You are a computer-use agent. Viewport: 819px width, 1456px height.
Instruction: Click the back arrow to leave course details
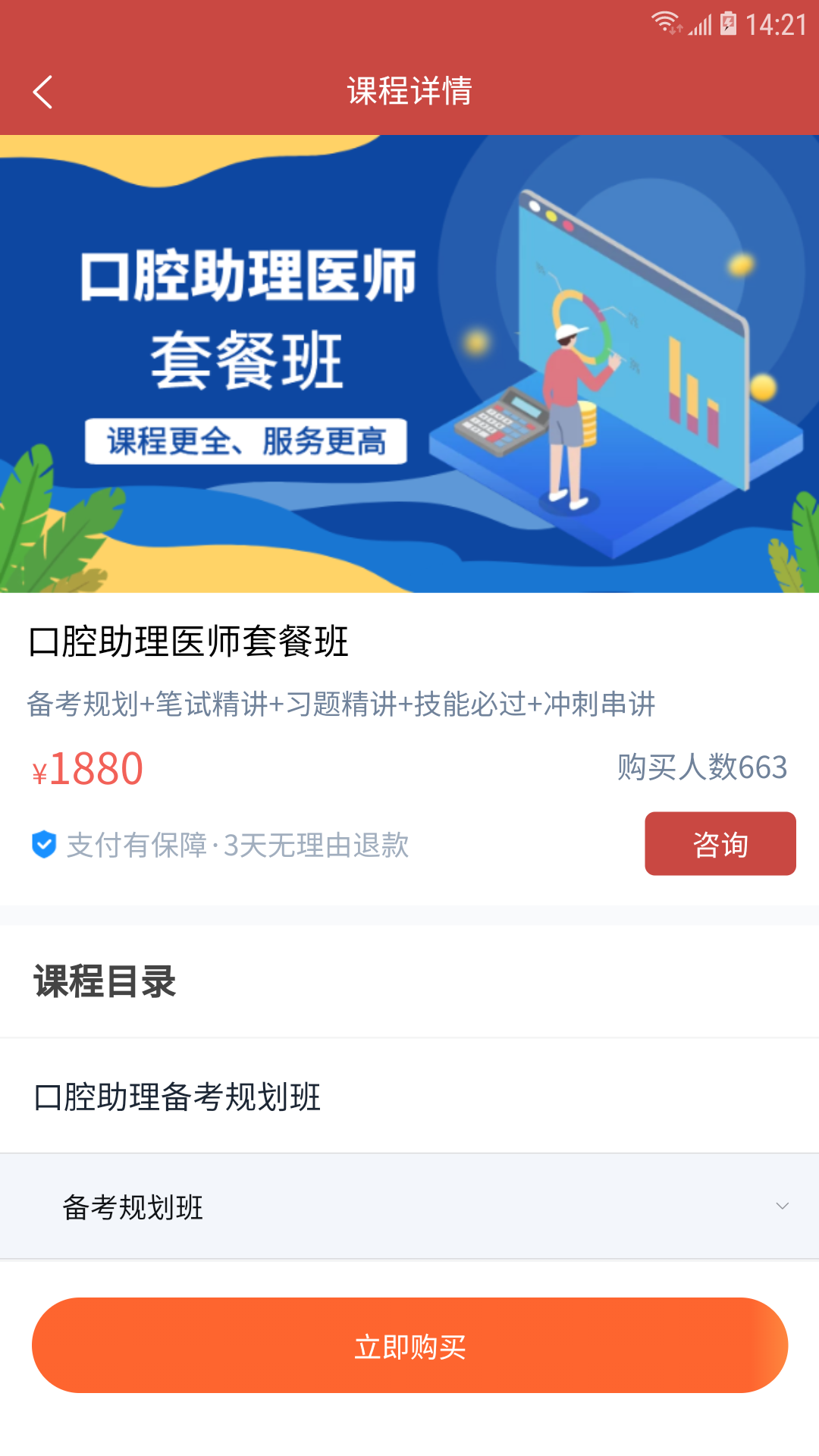(x=43, y=92)
